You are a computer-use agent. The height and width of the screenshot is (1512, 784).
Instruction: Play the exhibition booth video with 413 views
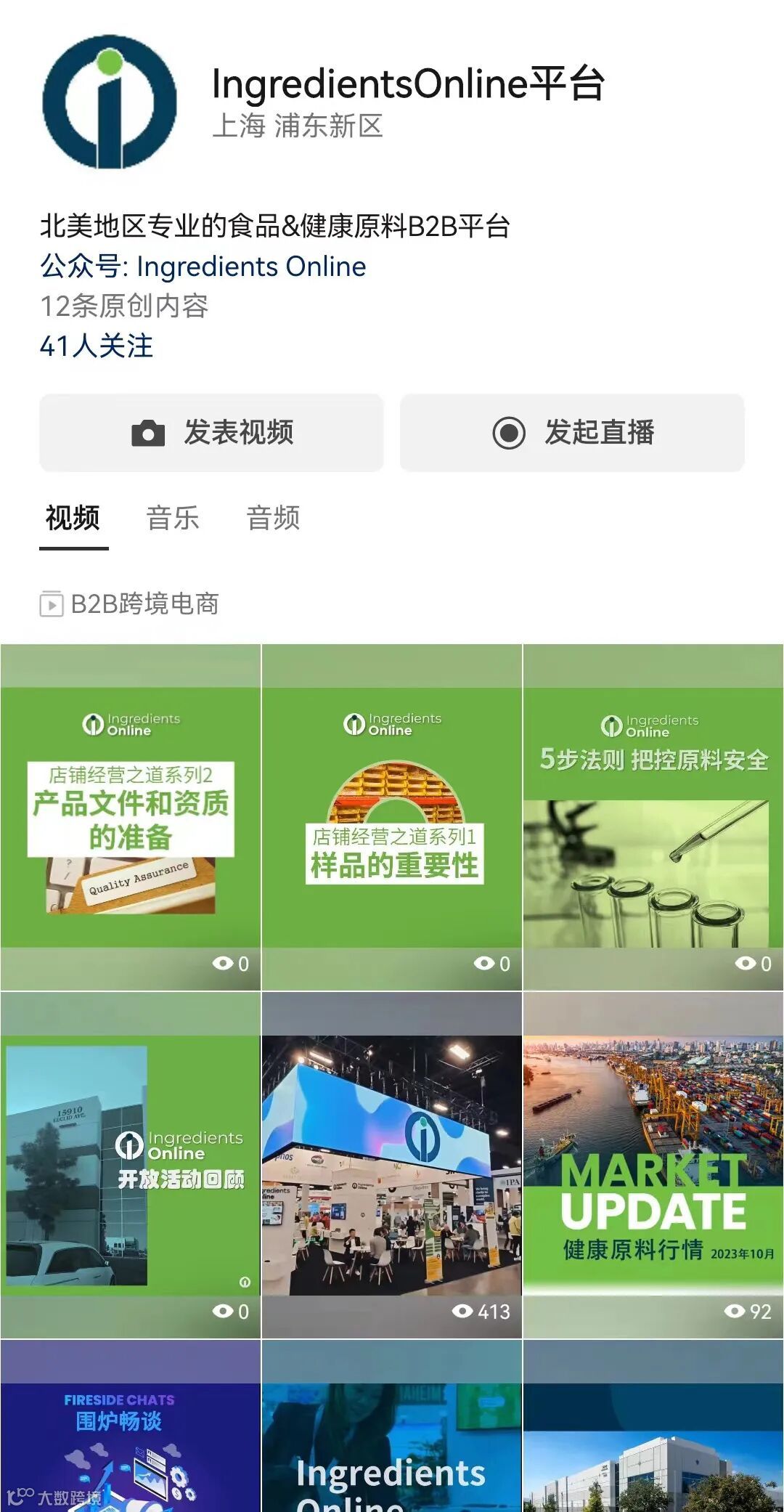coord(392,1166)
